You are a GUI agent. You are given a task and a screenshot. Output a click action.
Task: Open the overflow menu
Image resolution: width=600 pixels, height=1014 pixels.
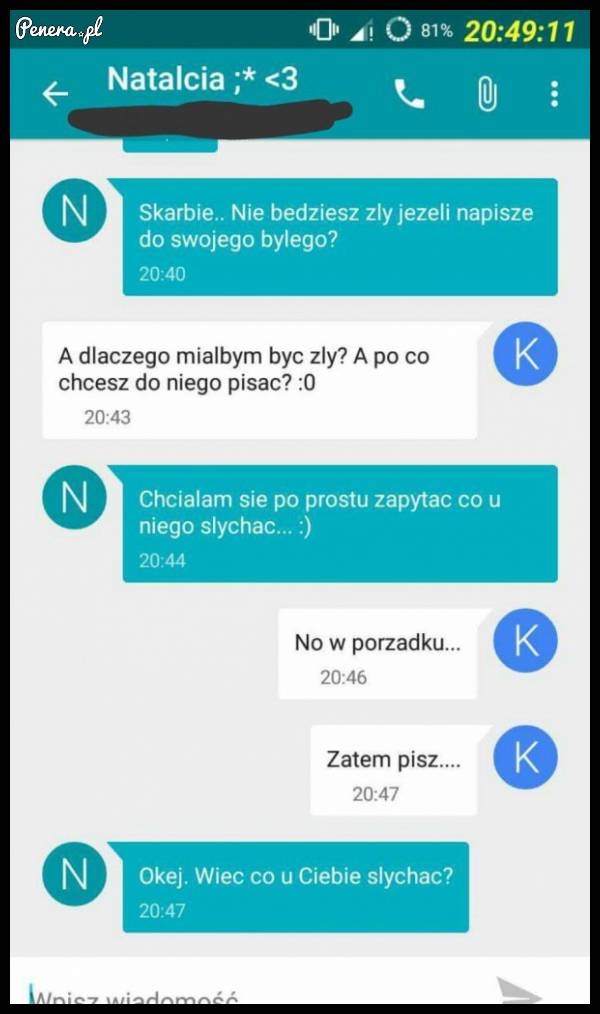point(554,94)
